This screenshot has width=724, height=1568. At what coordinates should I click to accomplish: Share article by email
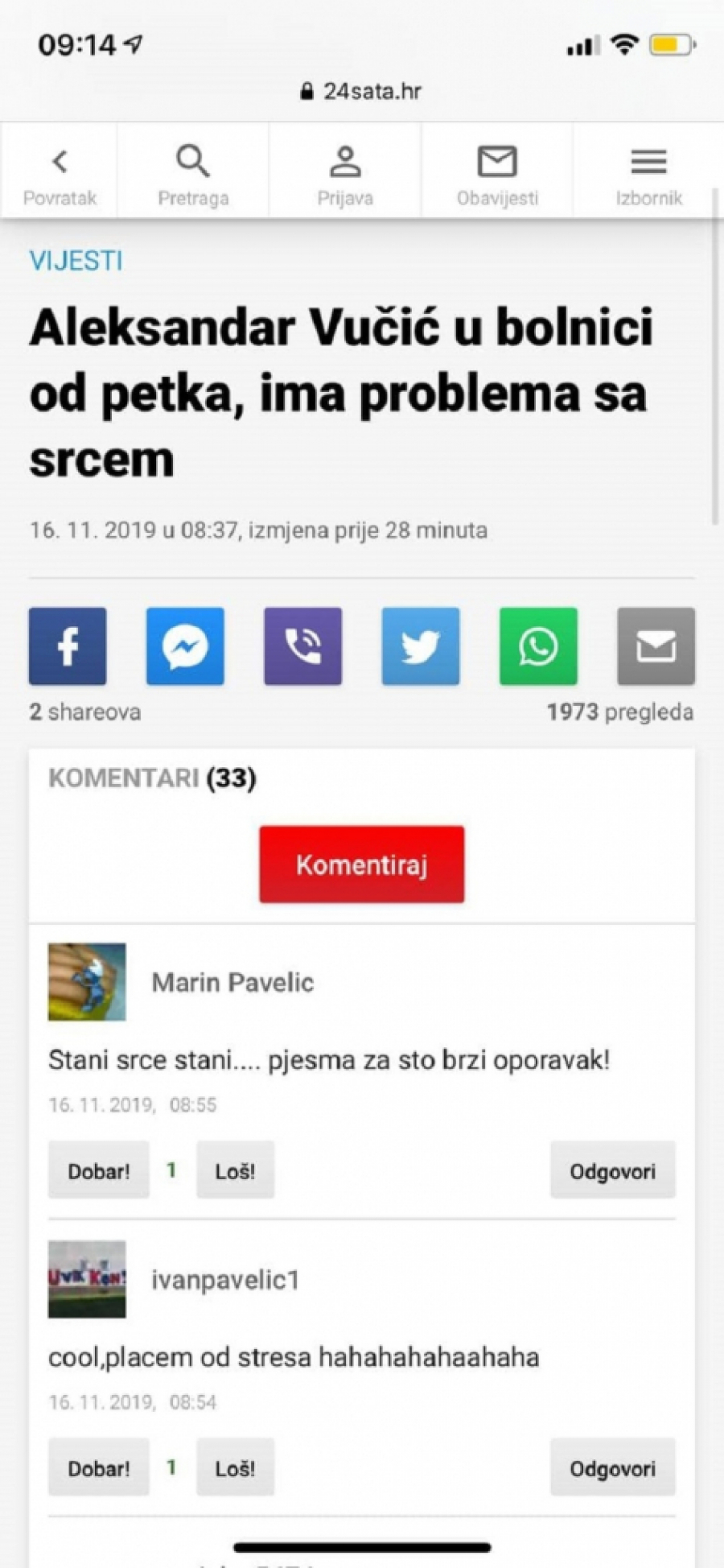(656, 646)
